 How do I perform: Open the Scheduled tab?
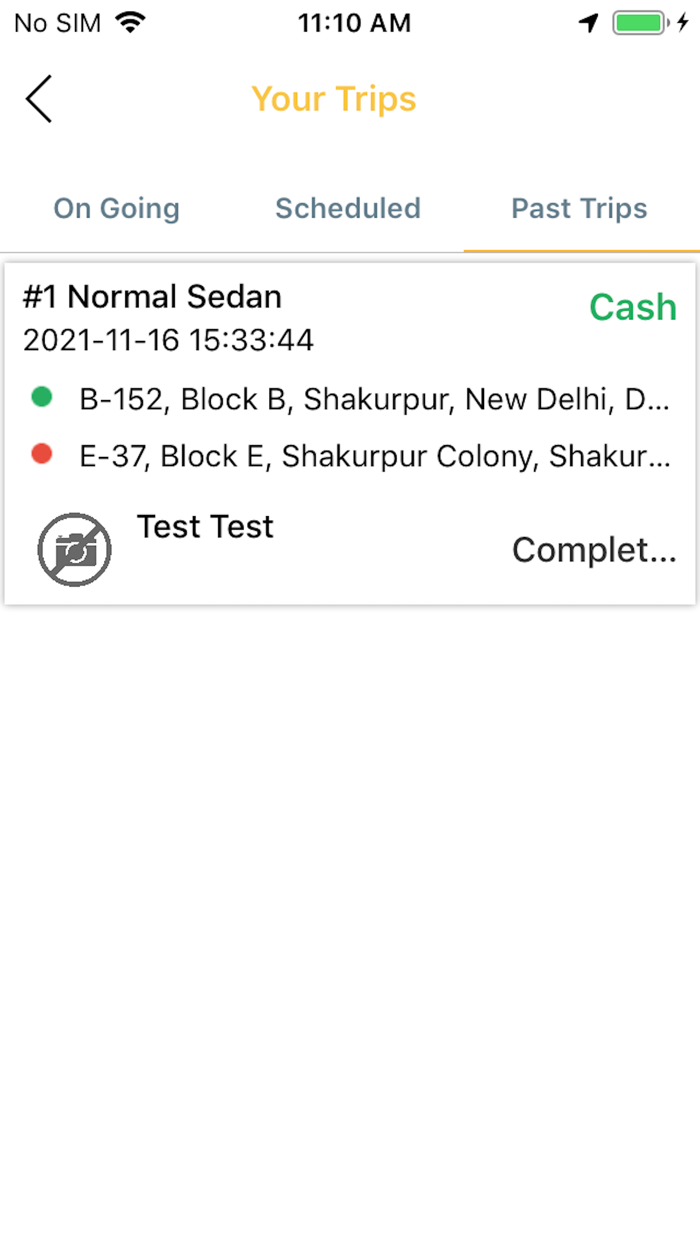[x=348, y=209]
